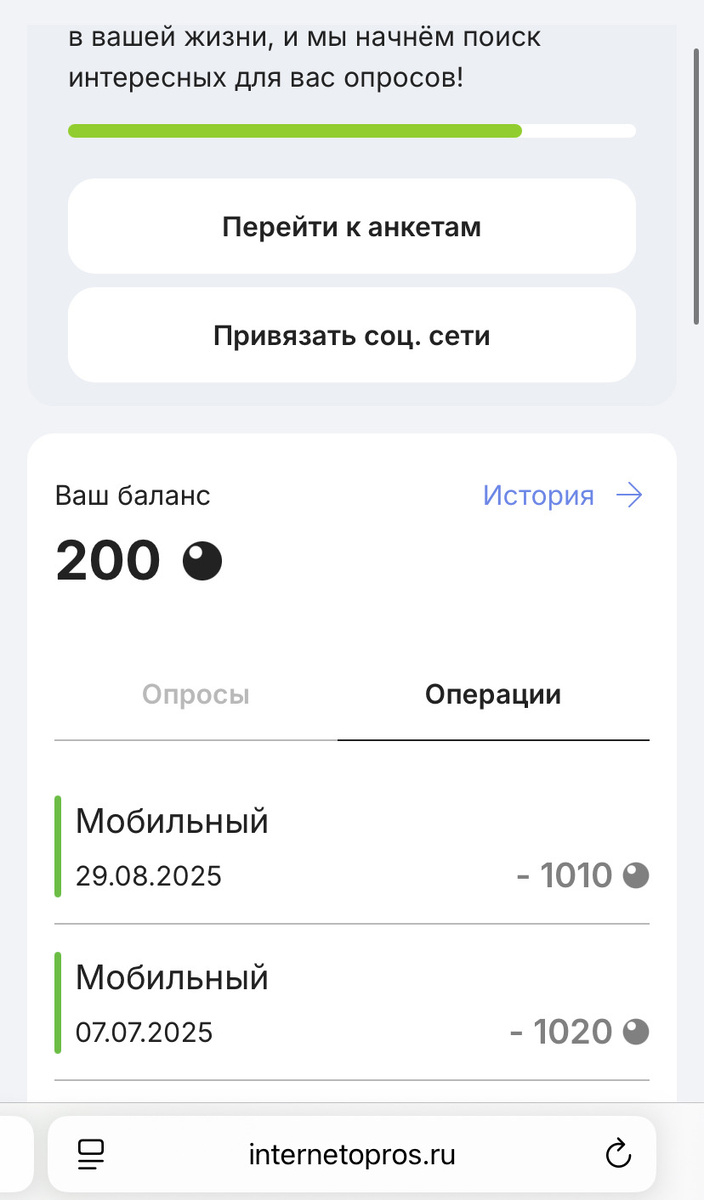Open the page options icon in address bar
This screenshot has width=704, height=1200.
tap(92, 1155)
